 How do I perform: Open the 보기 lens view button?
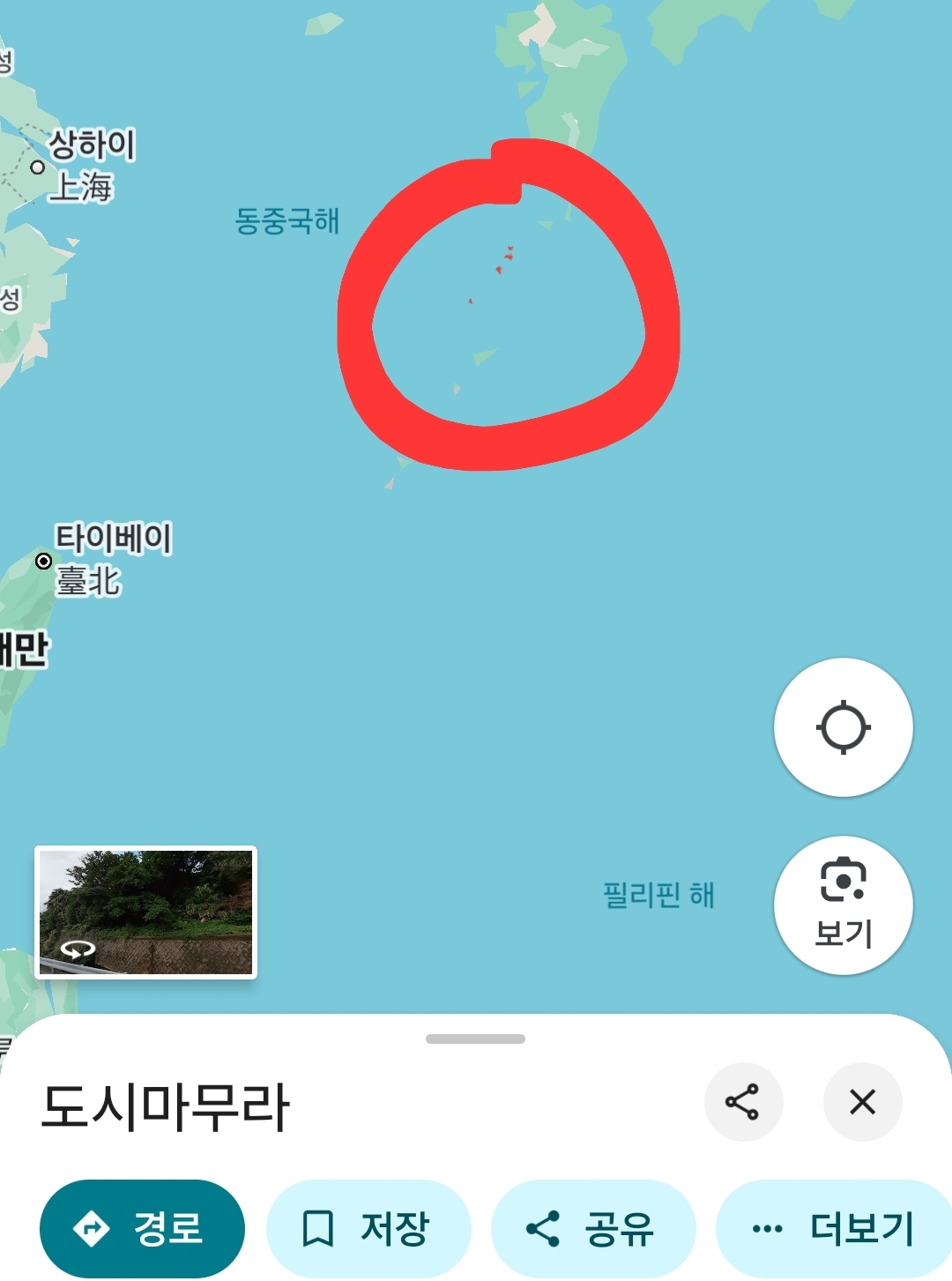point(843,905)
